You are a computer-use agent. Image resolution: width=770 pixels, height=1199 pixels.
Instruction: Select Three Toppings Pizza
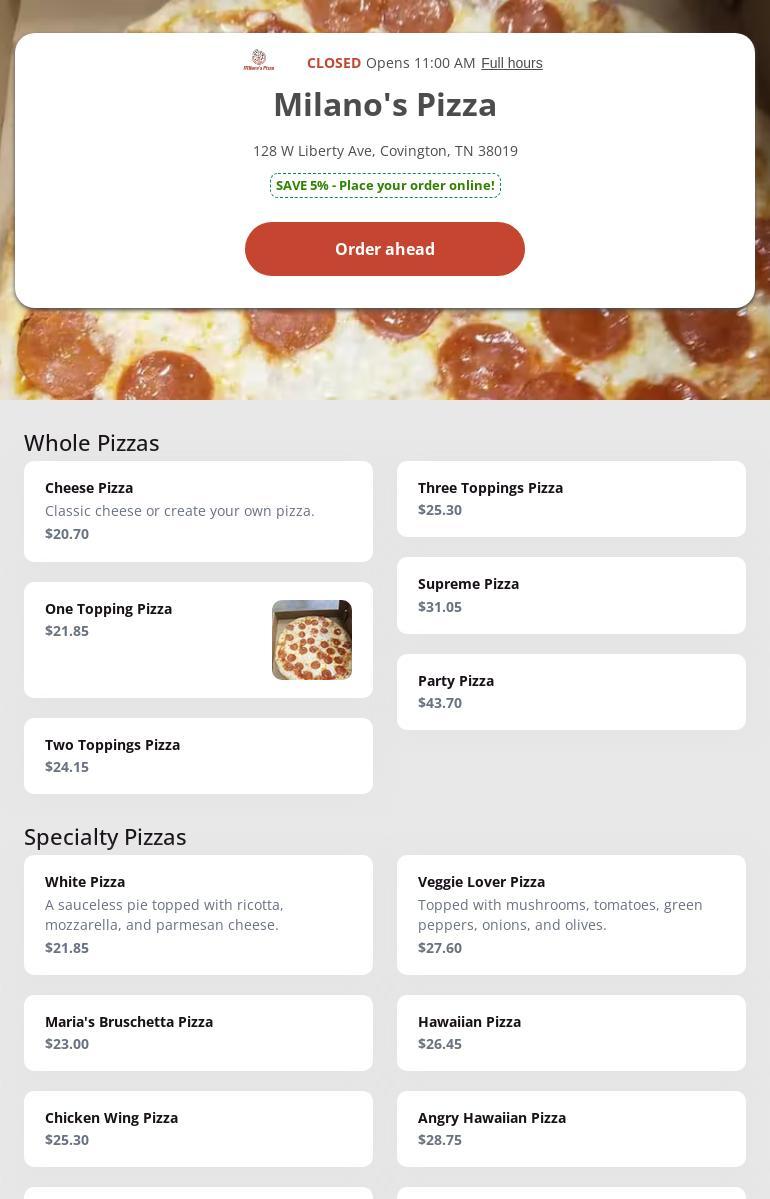(x=571, y=498)
